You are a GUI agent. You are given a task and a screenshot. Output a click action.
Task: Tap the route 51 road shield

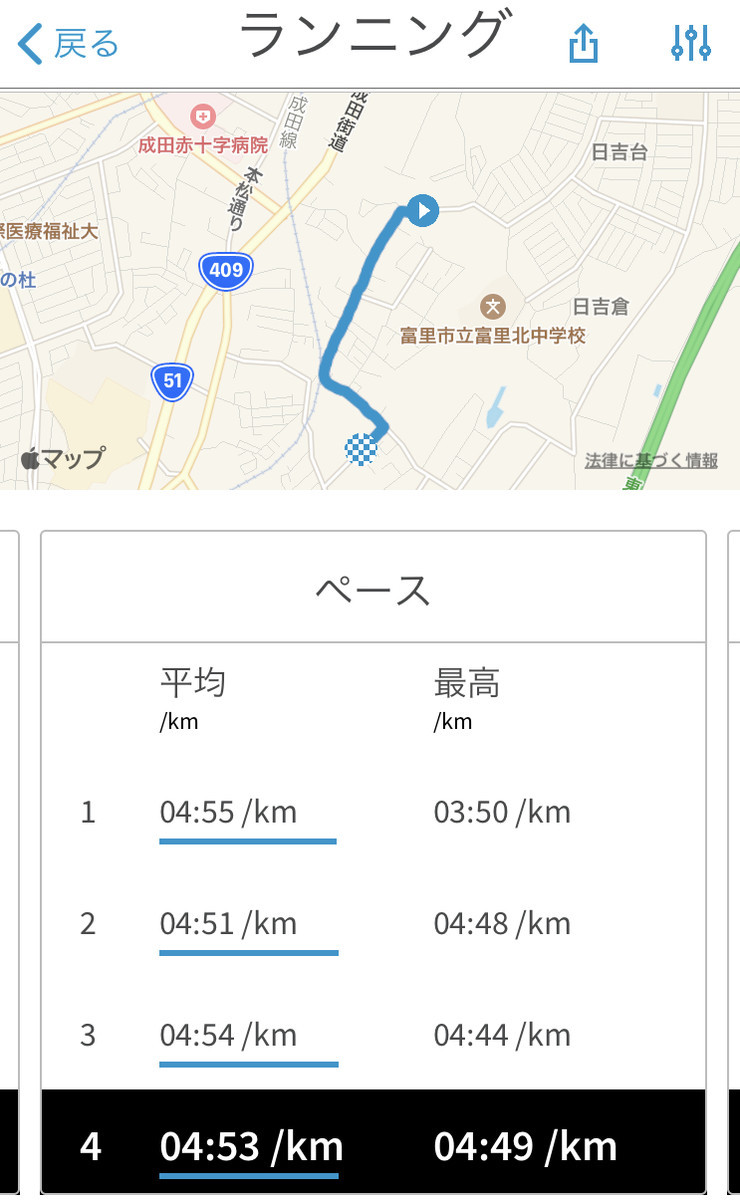(172, 379)
